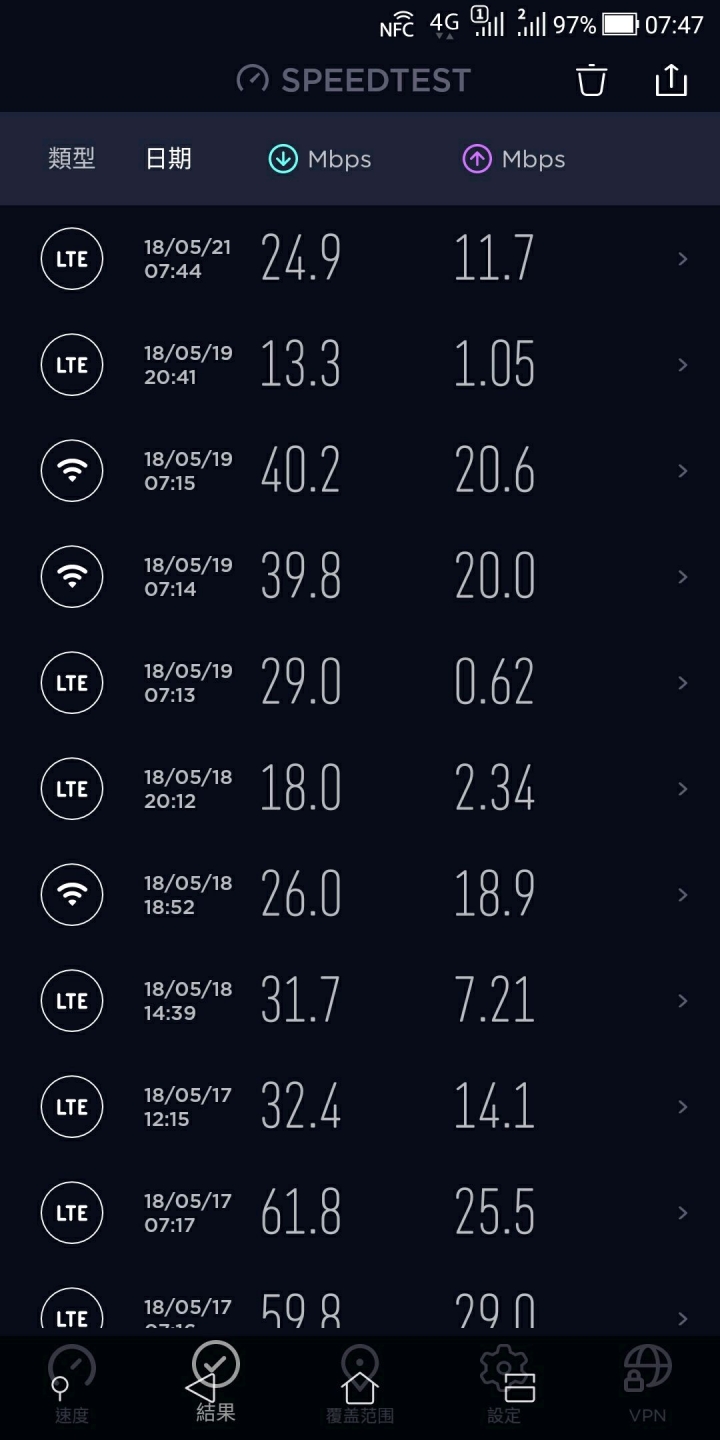Viewport: 720px width, 1440px height.
Task: Open the 18/05/17 07:17 LTE result
Action: (360, 1213)
